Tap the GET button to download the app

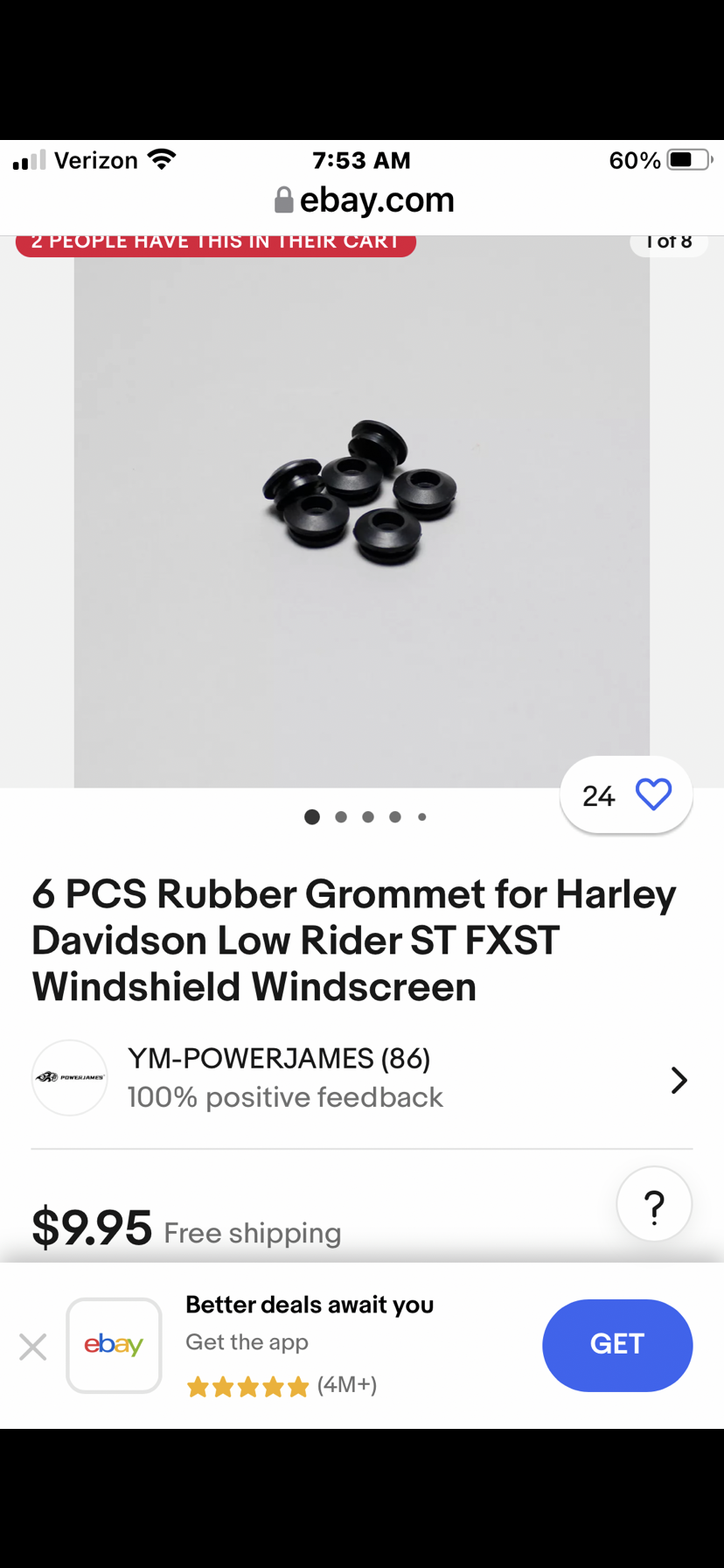pos(617,1345)
